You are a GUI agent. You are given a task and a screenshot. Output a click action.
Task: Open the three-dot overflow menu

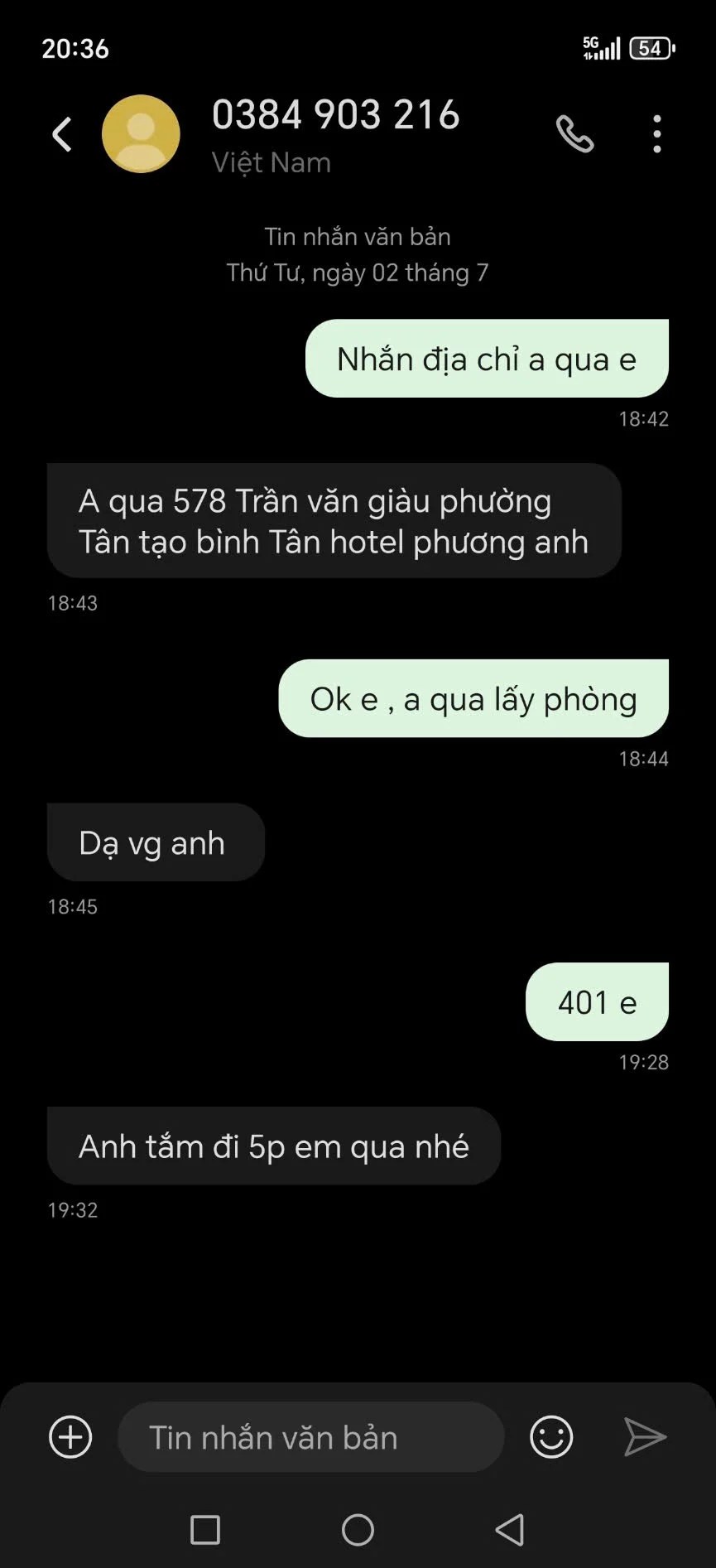point(656,134)
